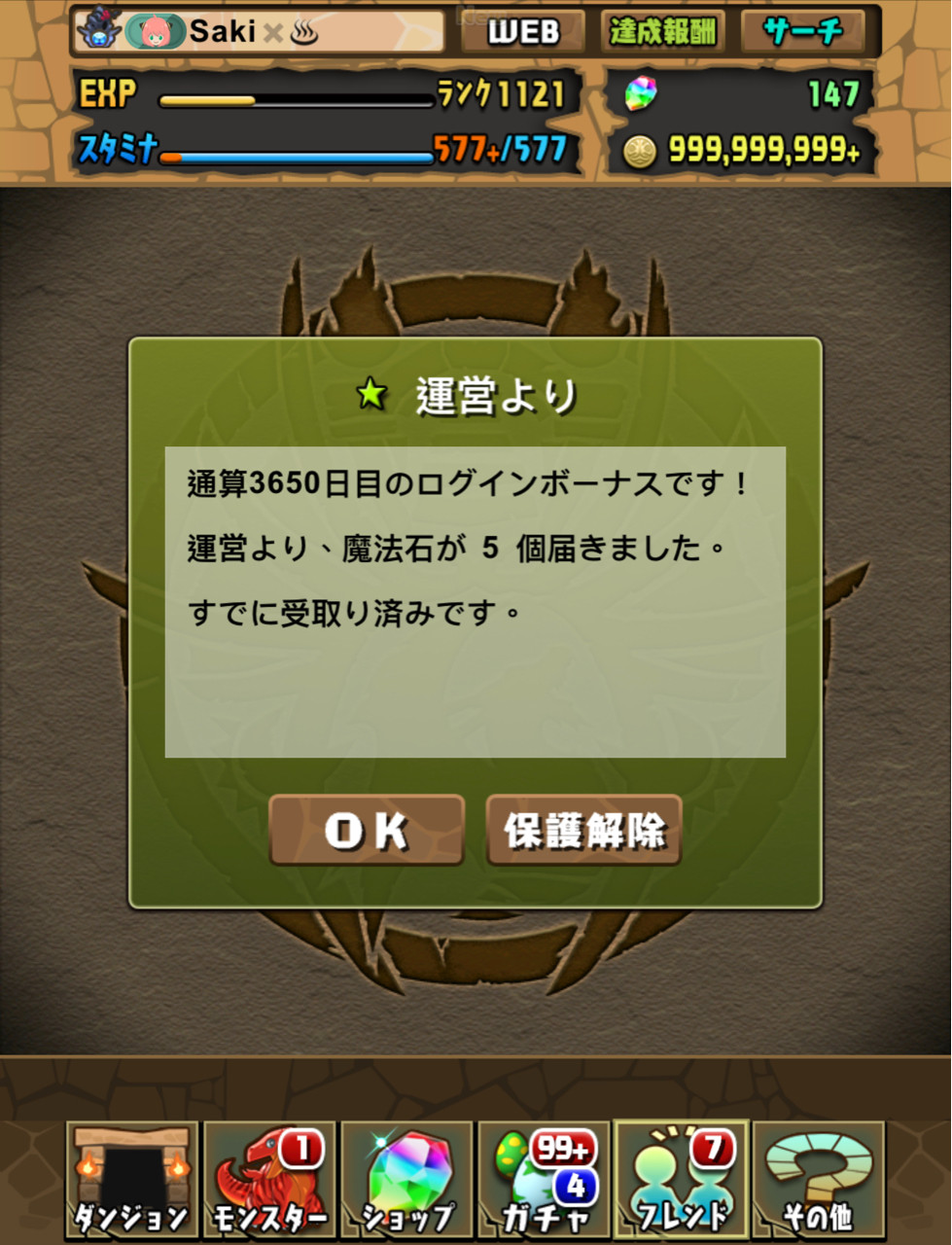
Task: Switch to the モンスター tab
Action: pos(269,1180)
